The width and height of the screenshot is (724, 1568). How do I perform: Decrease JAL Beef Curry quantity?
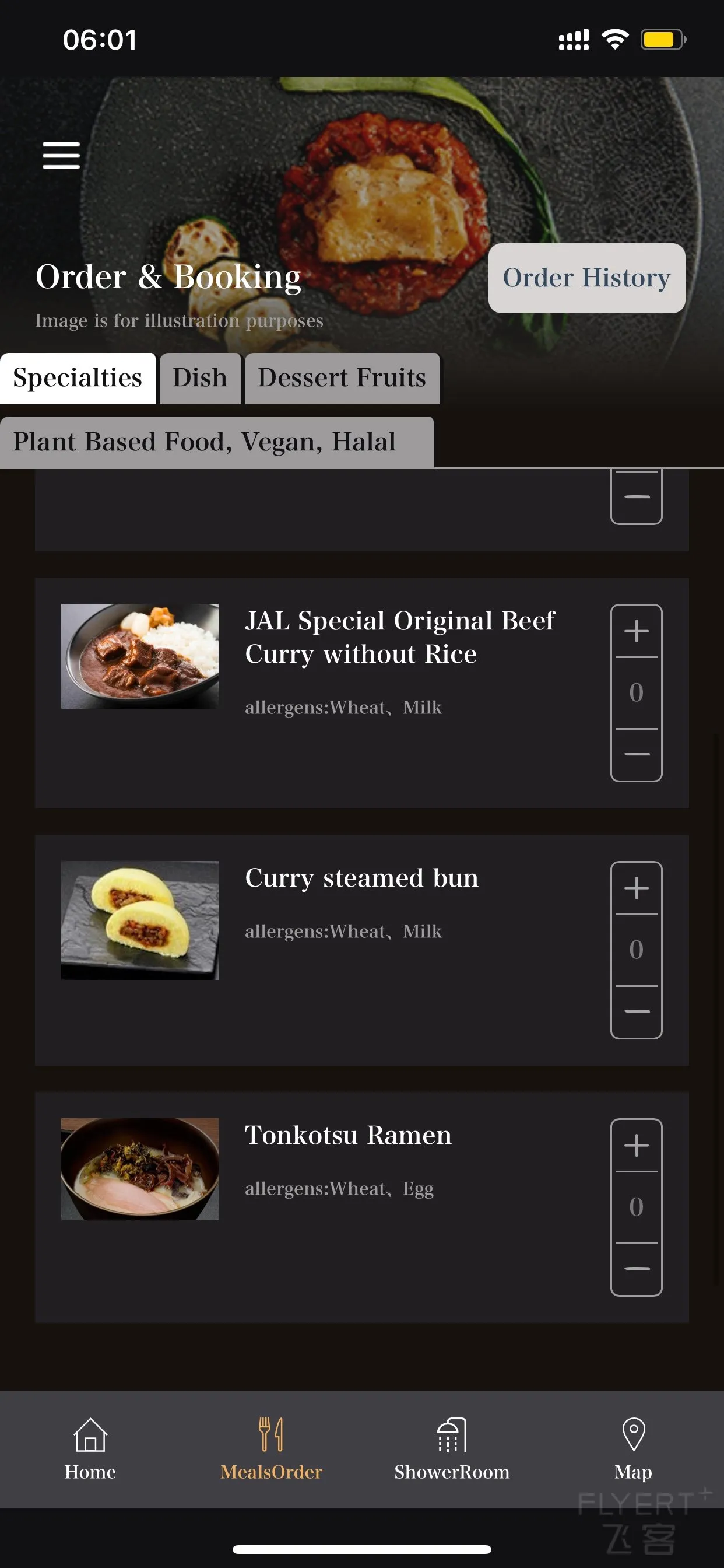click(636, 754)
